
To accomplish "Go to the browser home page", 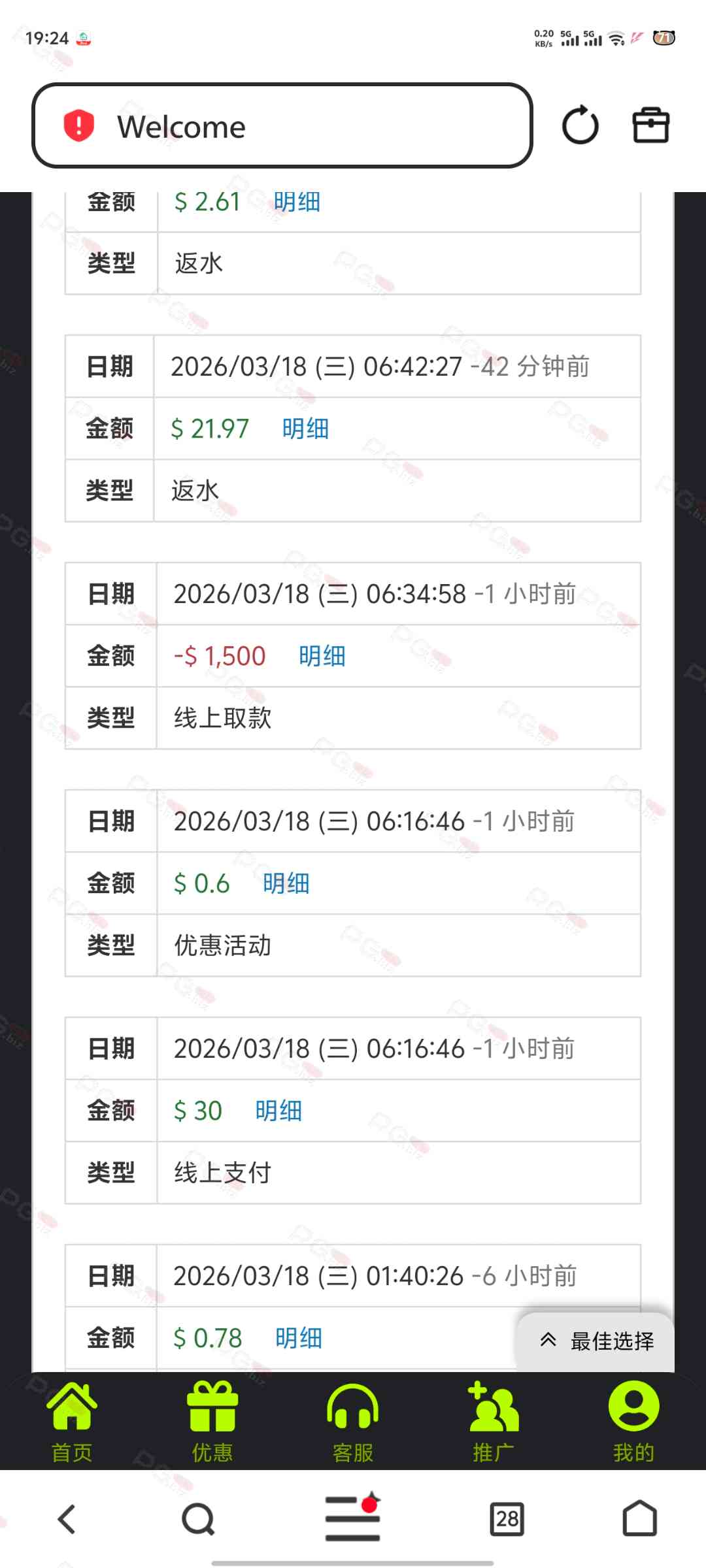I will (x=639, y=1519).
